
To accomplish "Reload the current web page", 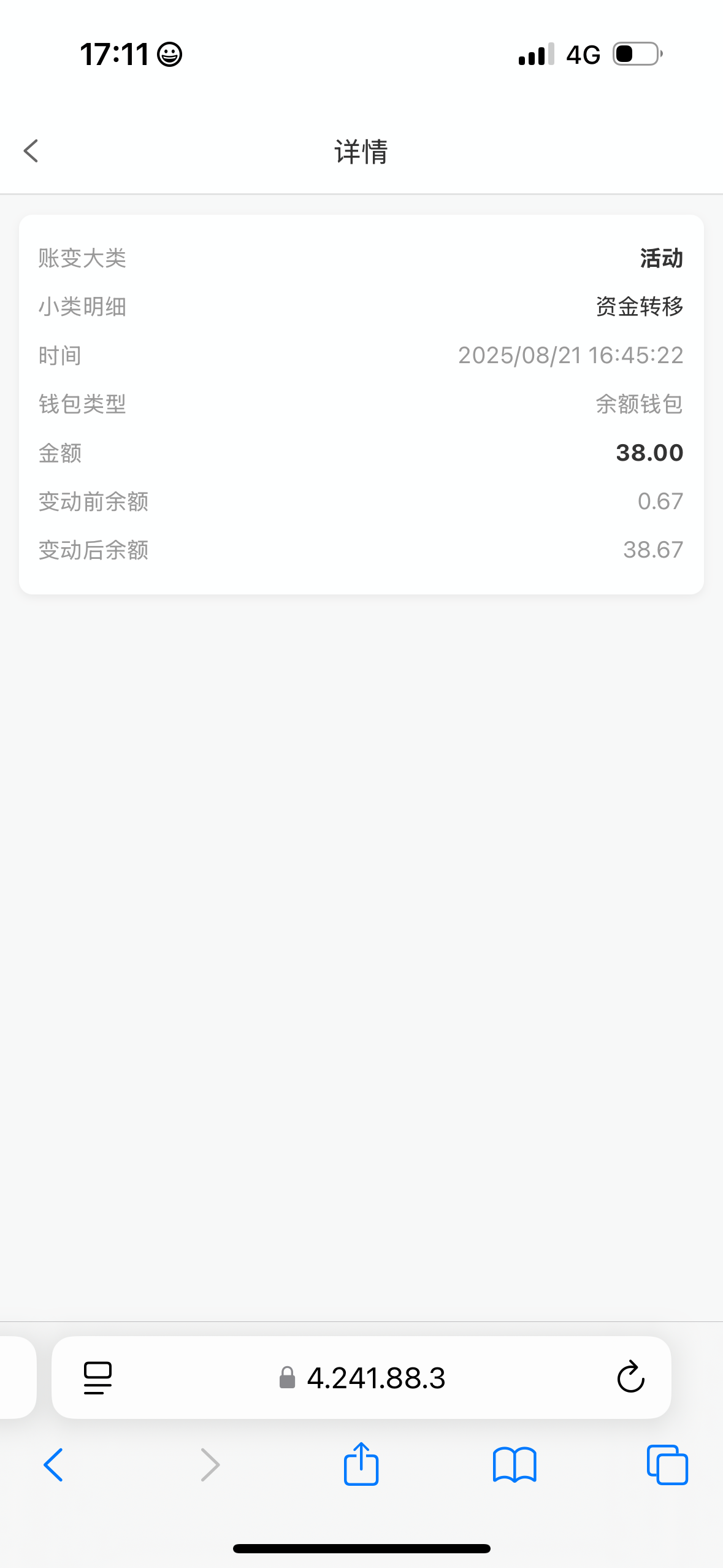I will 630,1378.
